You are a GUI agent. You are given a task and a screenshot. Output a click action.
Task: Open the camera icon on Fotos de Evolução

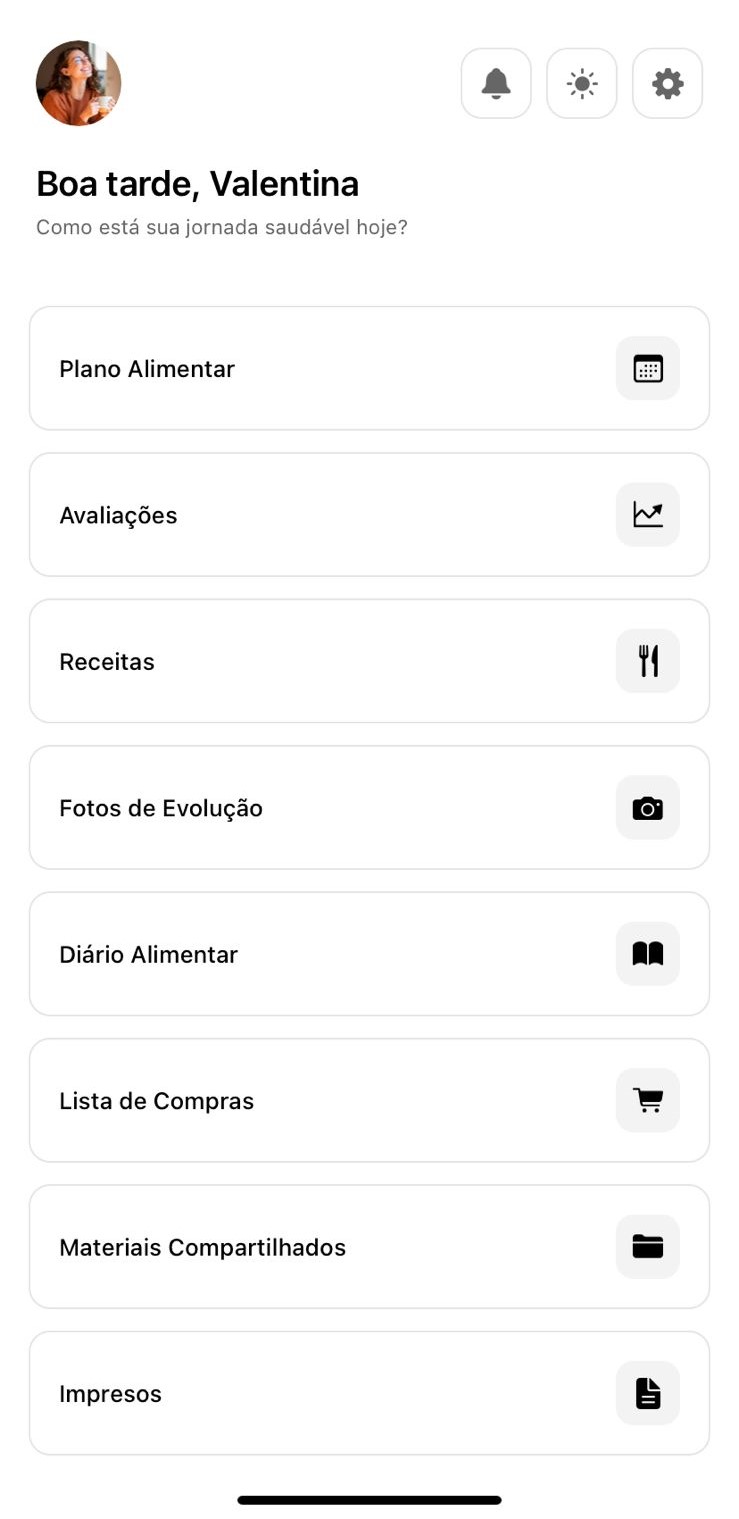pyautogui.click(x=647, y=807)
